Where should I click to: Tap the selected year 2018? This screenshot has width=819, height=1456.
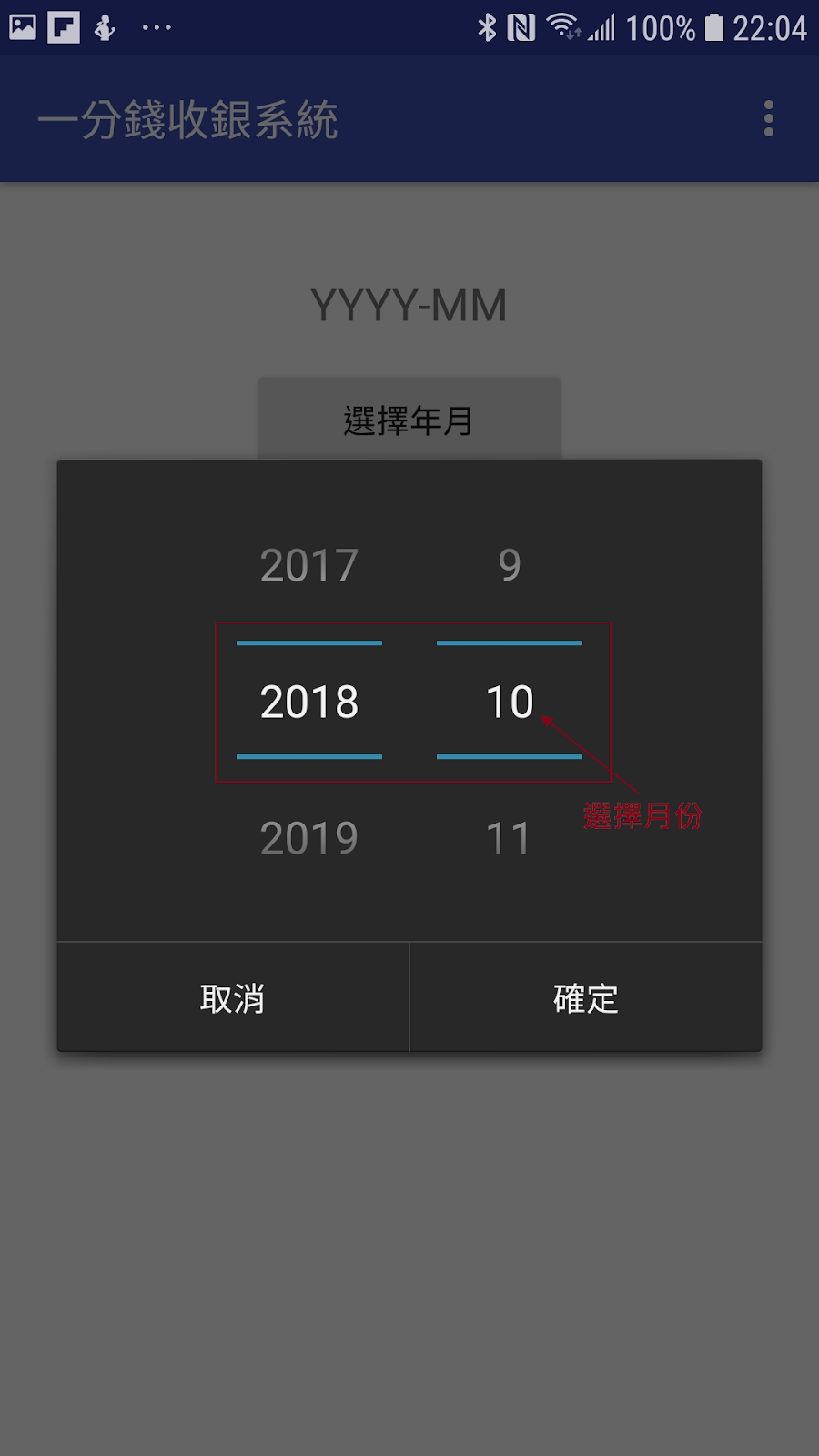point(309,702)
